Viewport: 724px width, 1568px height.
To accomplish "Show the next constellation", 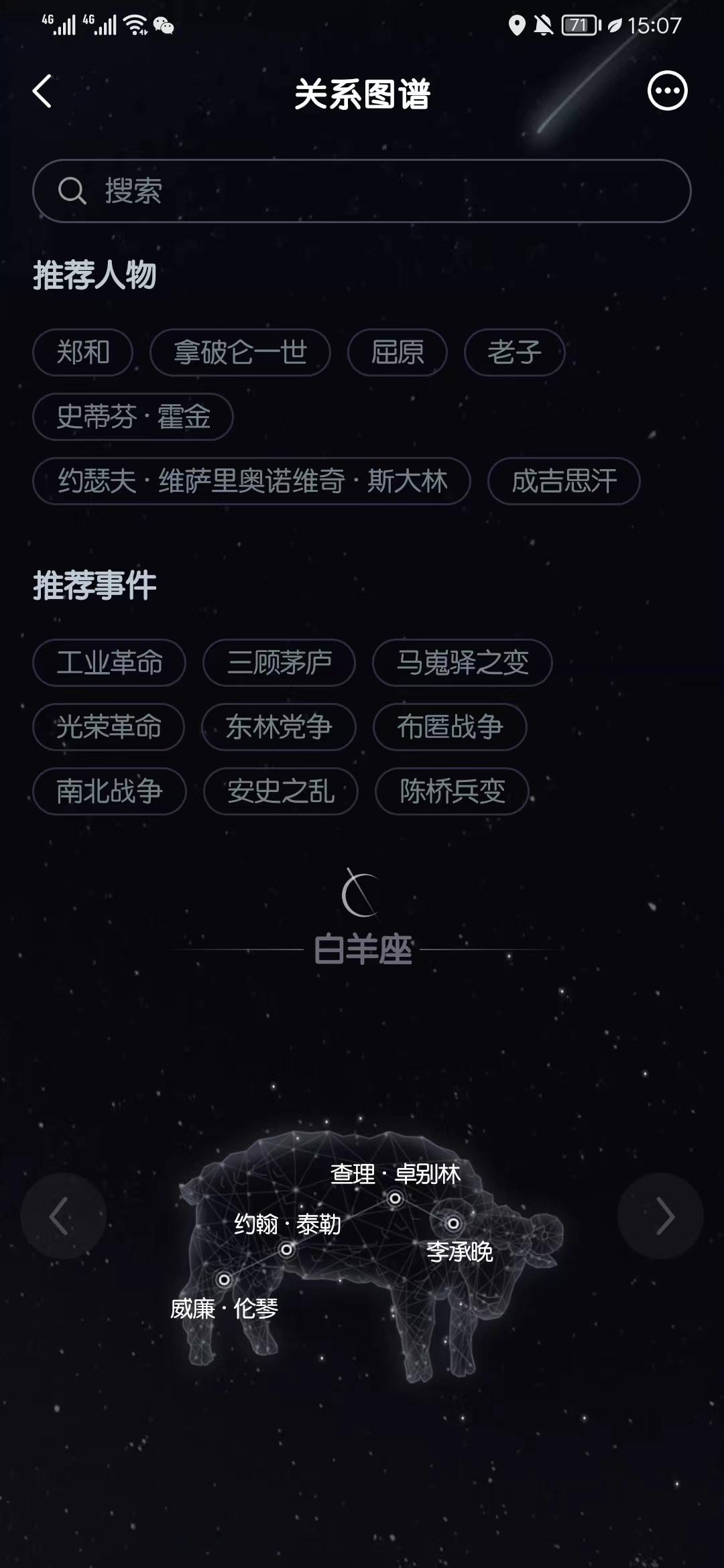I will pyautogui.click(x=660, y=1216).
